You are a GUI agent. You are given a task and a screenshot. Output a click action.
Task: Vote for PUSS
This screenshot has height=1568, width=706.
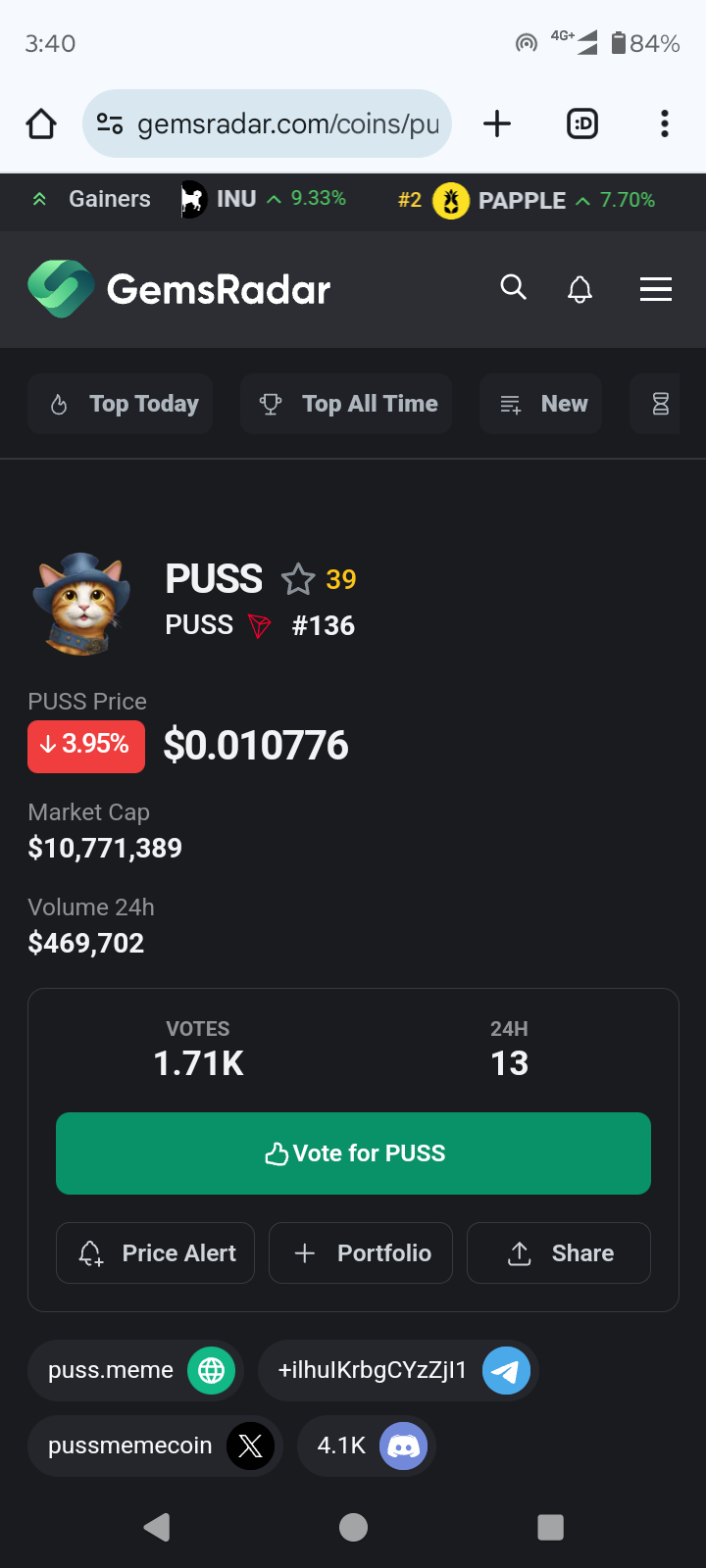tap(353, 1153)
